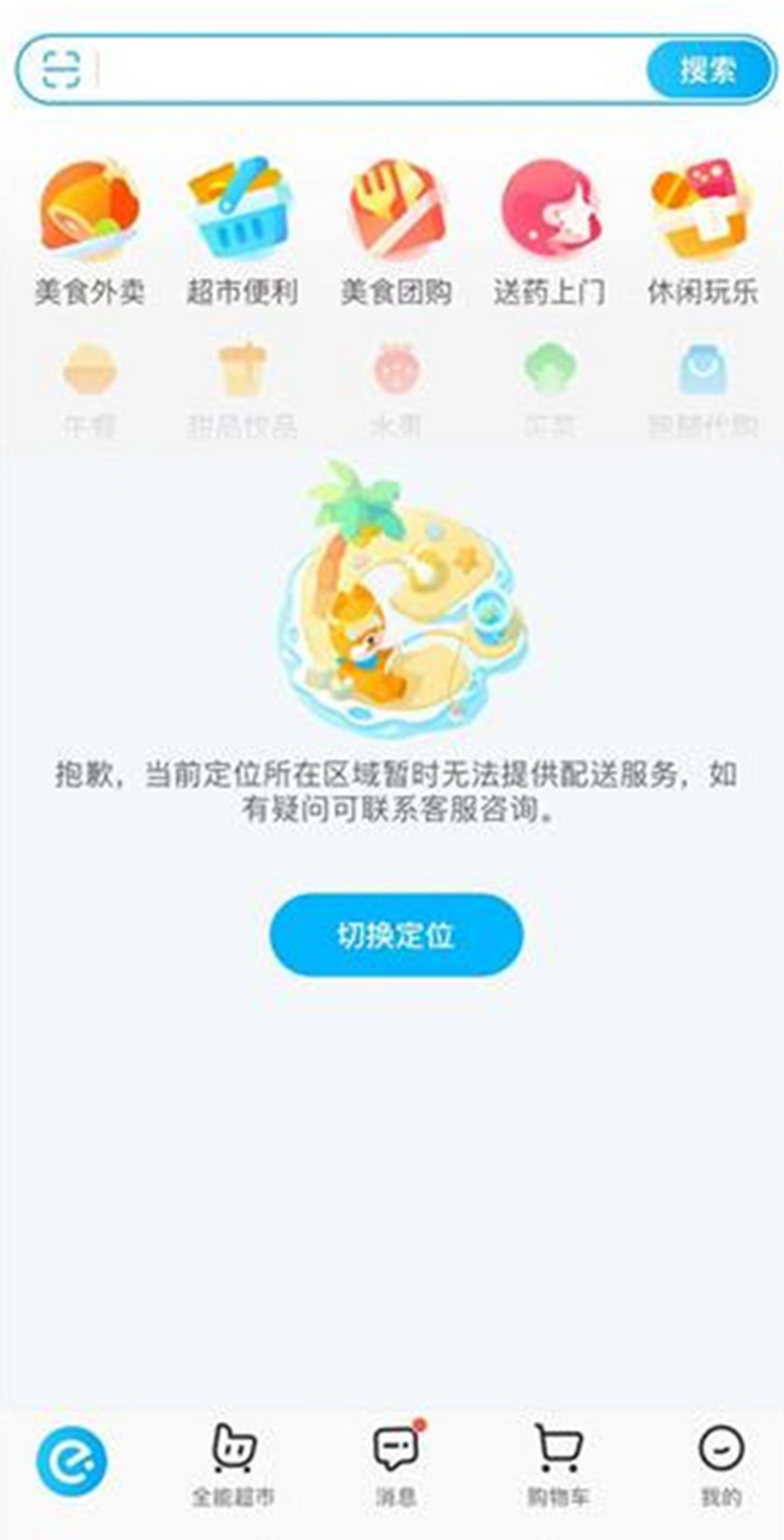Tap the scan icon in search bar
Screen dimensions: 784x1540
(x=61, y=70)
